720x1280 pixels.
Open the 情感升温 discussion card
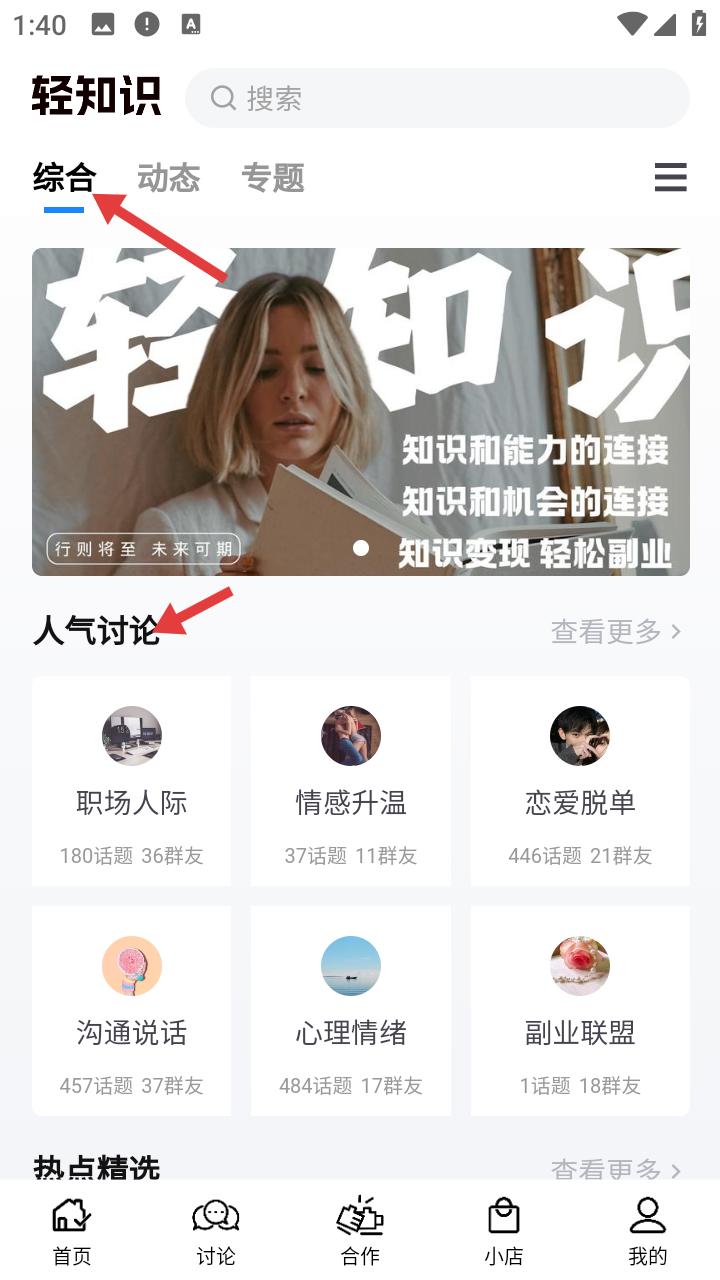tap(351, 781)
